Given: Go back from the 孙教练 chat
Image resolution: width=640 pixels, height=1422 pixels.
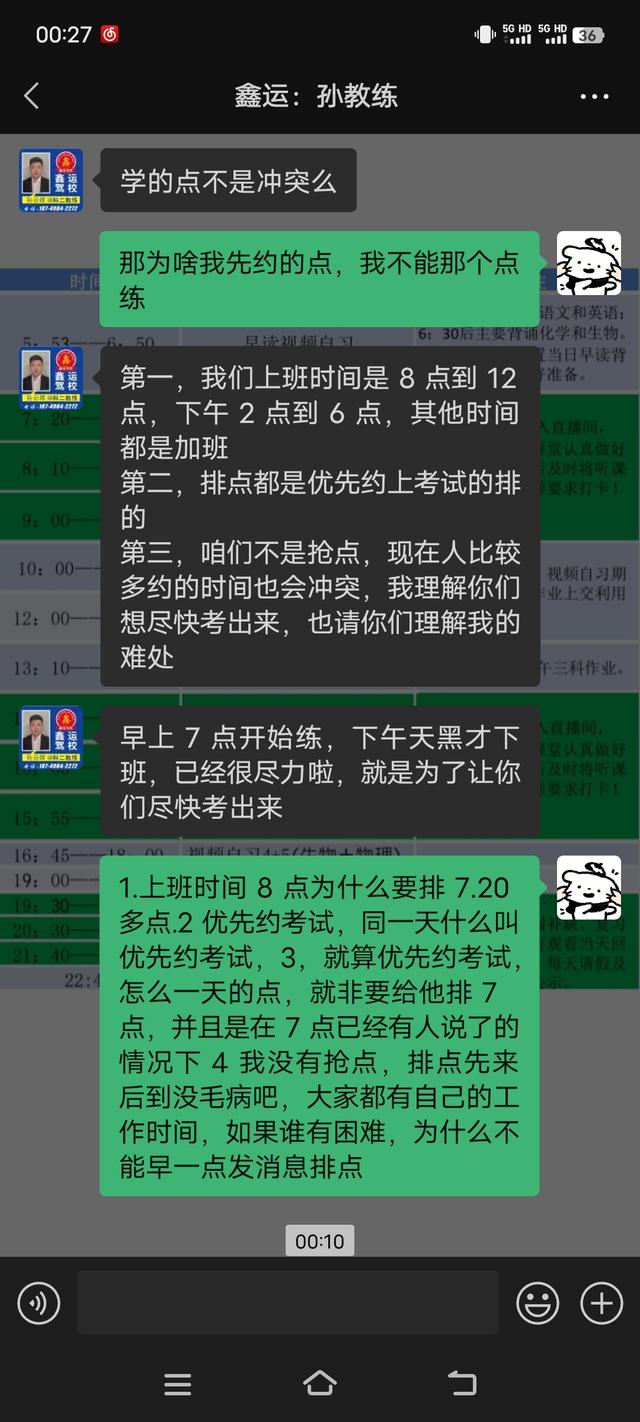Looking at the screenshot, I should click(31, 96).
